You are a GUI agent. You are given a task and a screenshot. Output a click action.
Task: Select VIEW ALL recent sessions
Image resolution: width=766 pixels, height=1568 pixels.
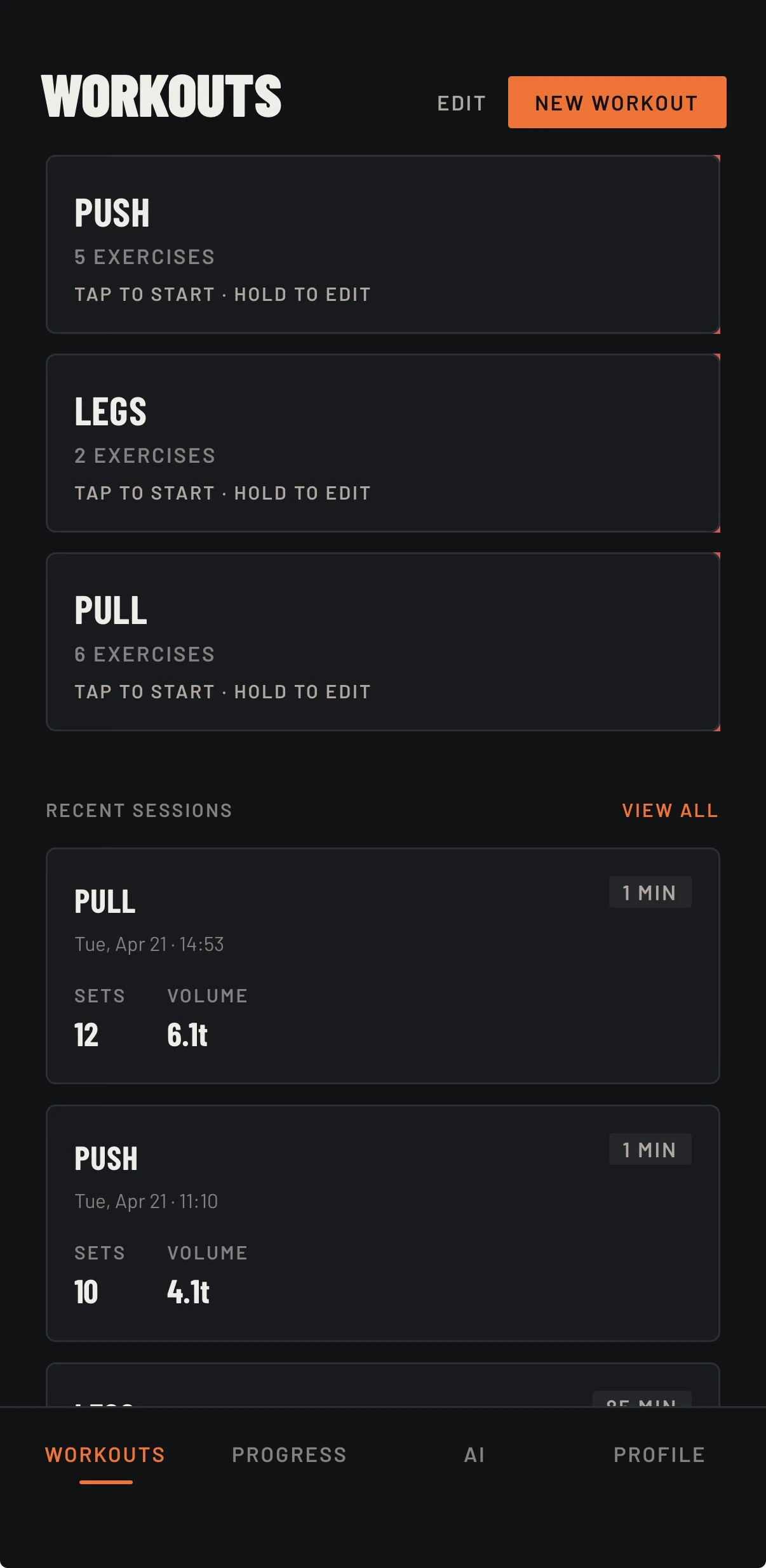click(670, 810)
